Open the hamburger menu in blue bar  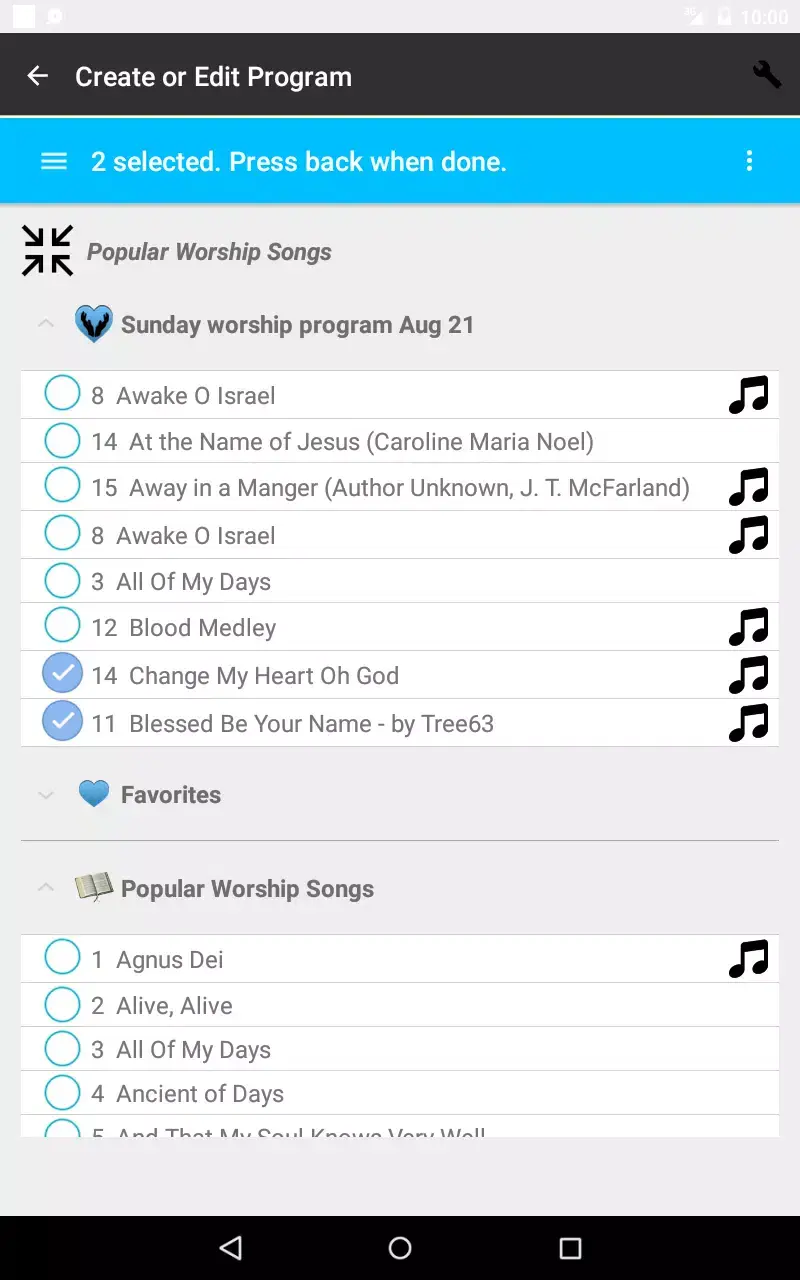[x=53, y=161]
